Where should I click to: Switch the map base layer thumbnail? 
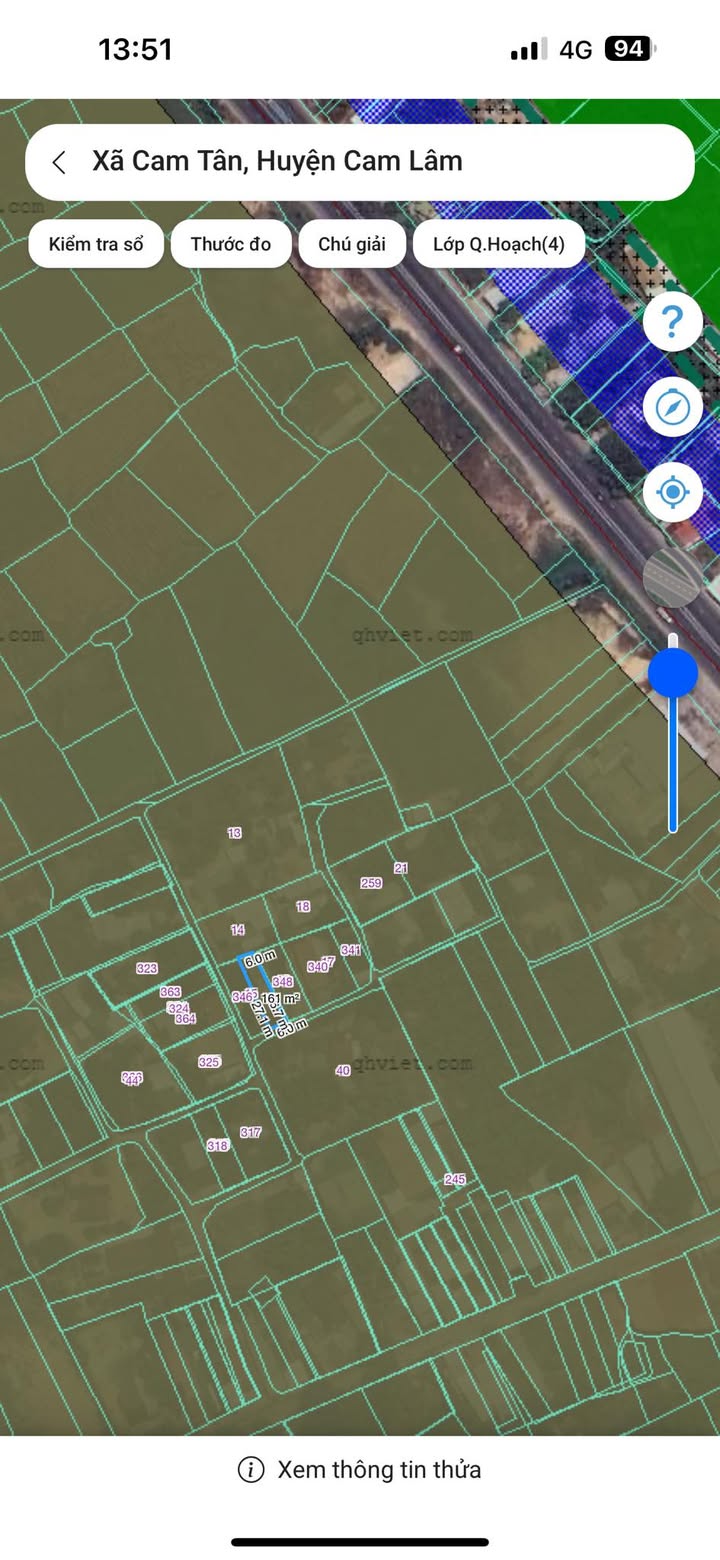673,577
